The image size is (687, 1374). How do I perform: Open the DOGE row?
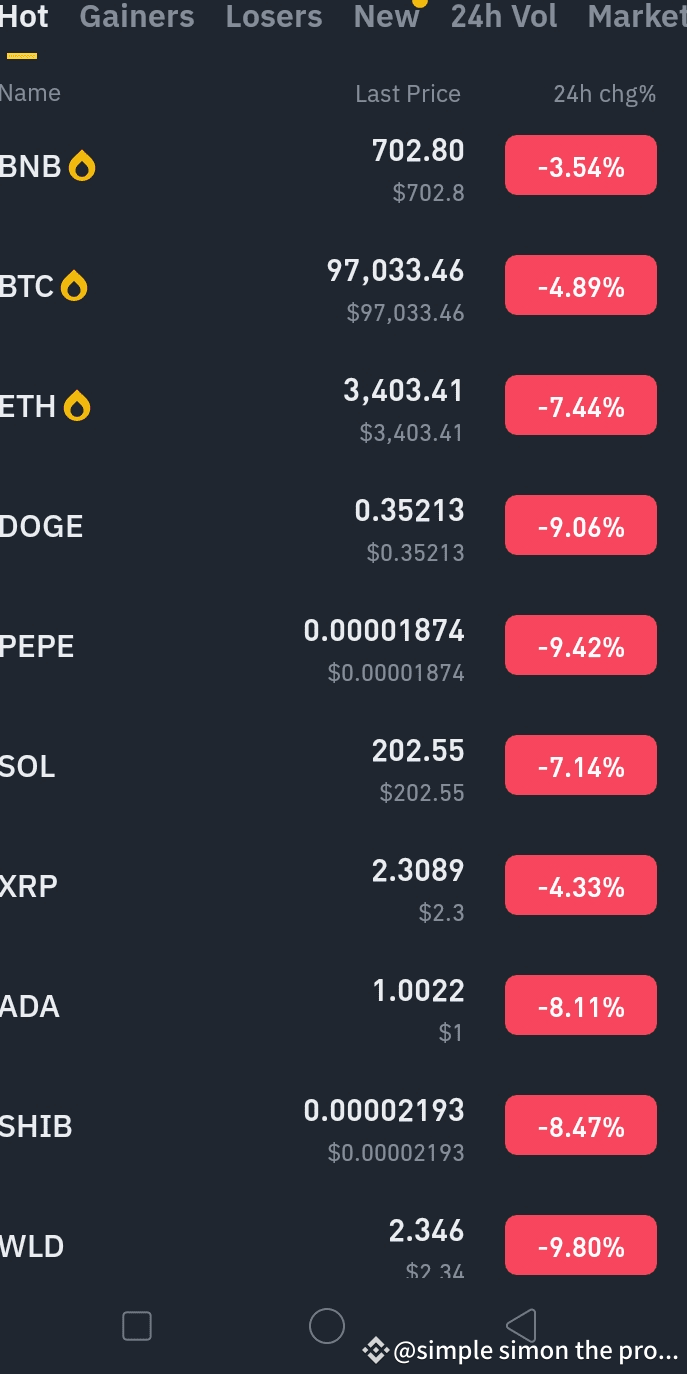(x=343, y=527)
